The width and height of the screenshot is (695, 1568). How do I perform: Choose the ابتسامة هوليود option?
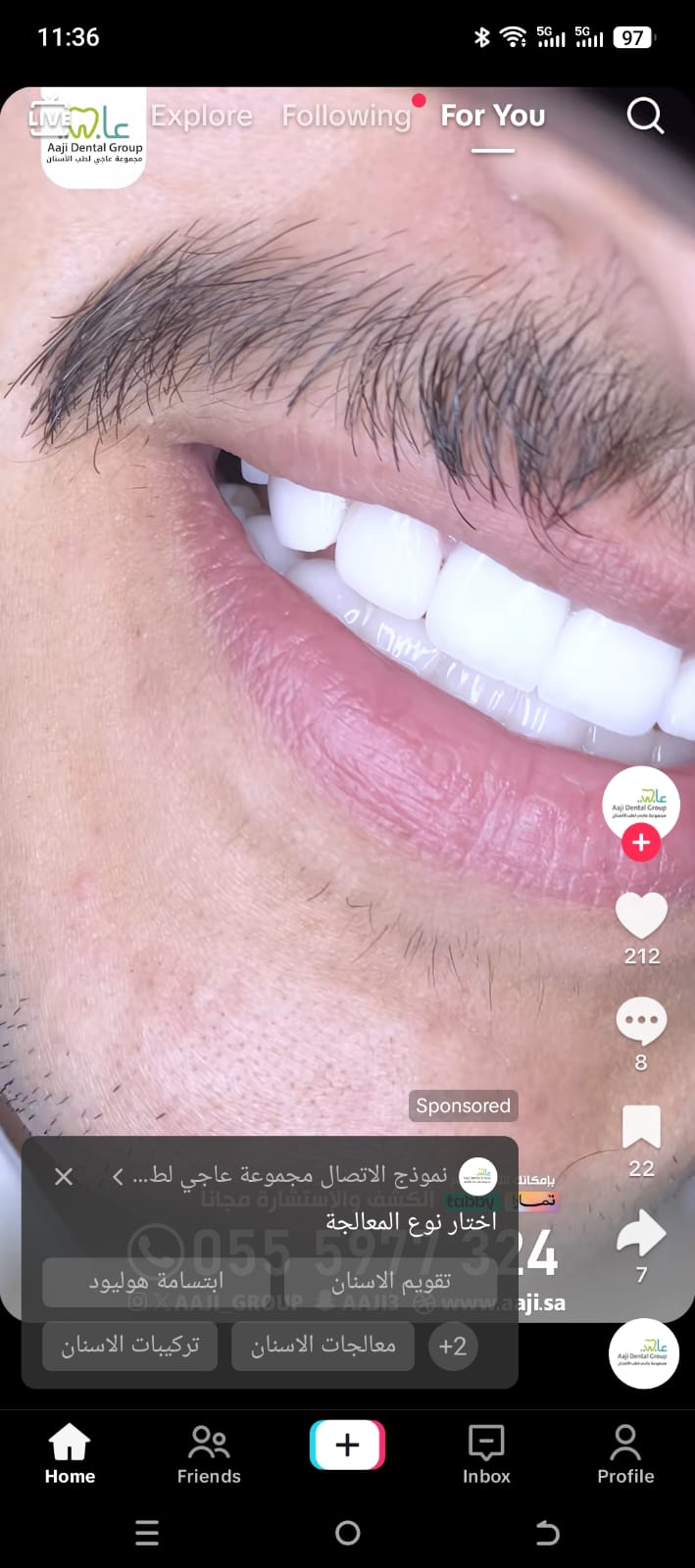click(156, 1281)
